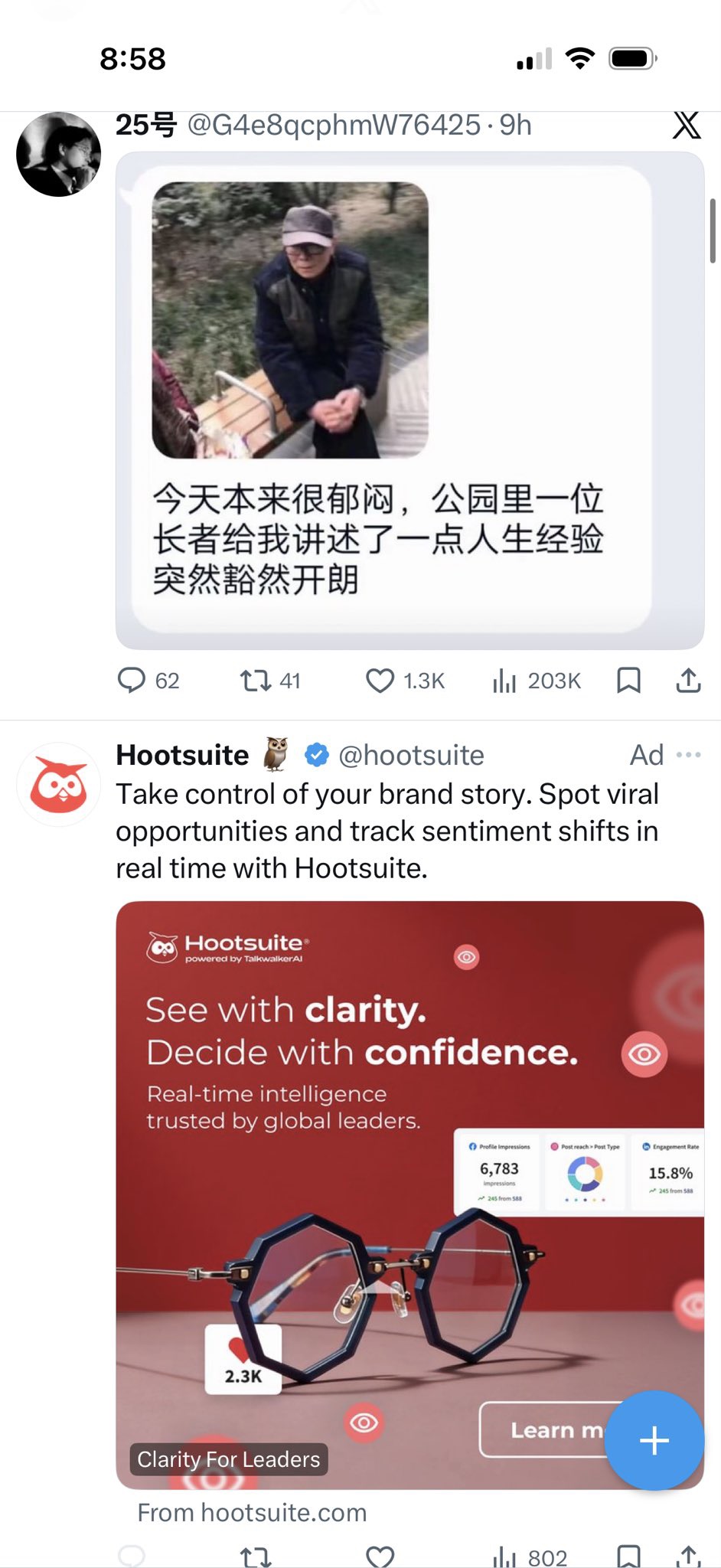Reply to 25号's post
This screenshot has width=721, height=1568.
pyautogui.click(x=132, y=680)
